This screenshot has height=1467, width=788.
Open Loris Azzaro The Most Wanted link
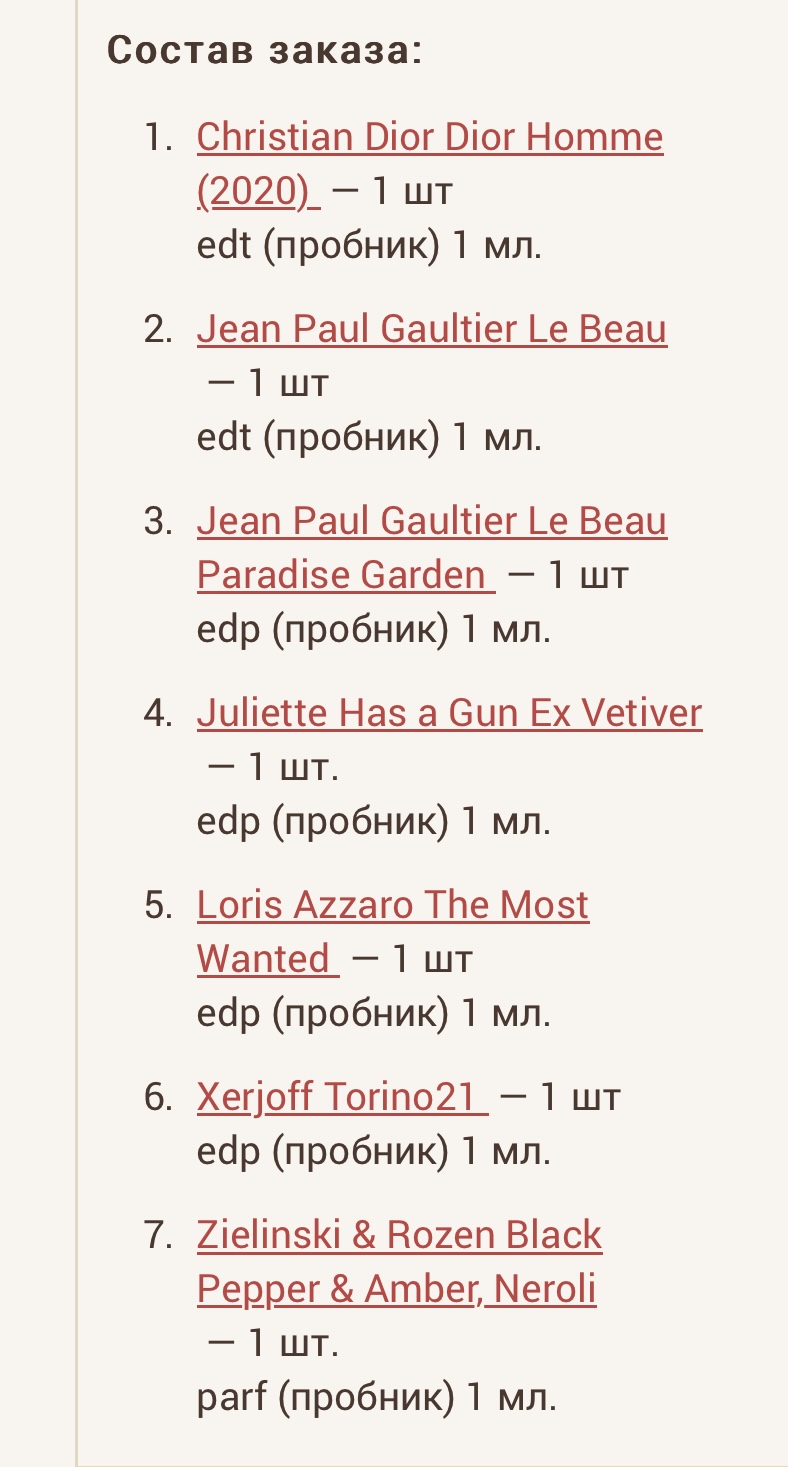coord(392,905)
